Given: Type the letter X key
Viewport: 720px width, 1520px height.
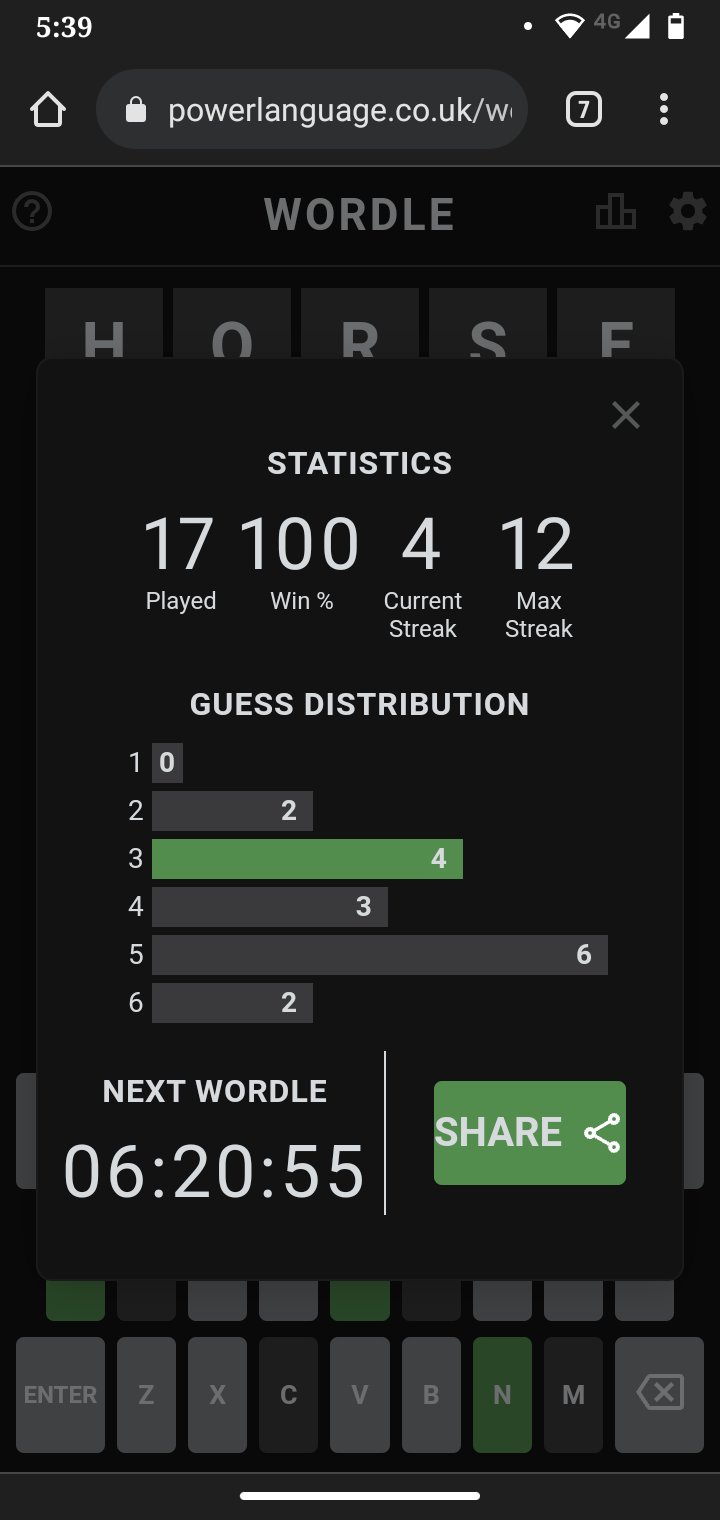Looking at the screenshot, I should (217, 1395).
